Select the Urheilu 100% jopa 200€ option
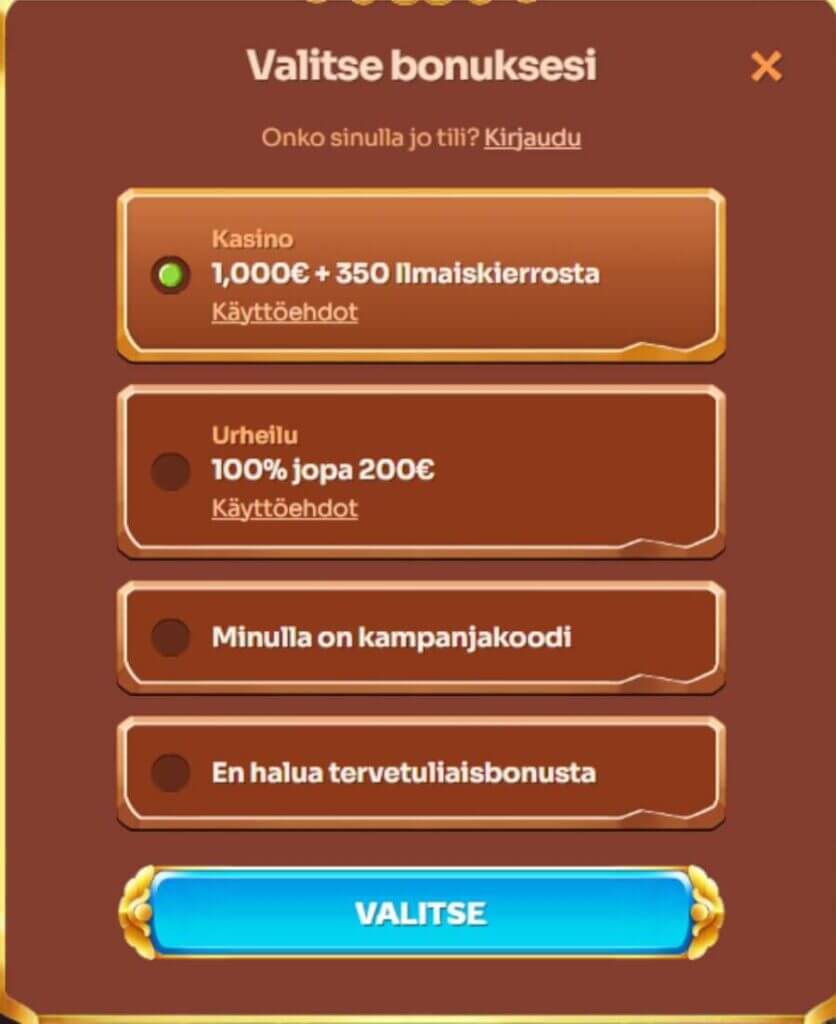This screenshot has height=1024, width=836. point(170,470)
